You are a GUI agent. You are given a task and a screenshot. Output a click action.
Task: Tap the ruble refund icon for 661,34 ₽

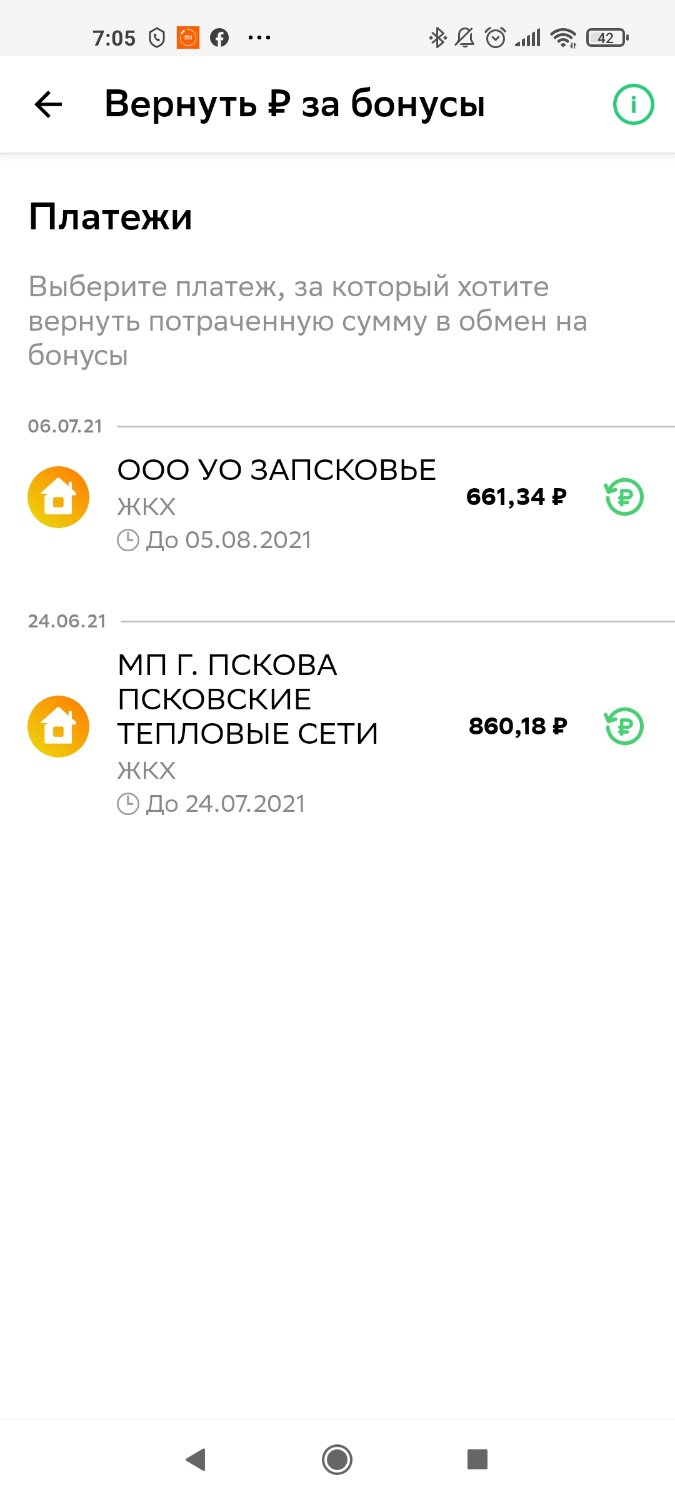624,497
